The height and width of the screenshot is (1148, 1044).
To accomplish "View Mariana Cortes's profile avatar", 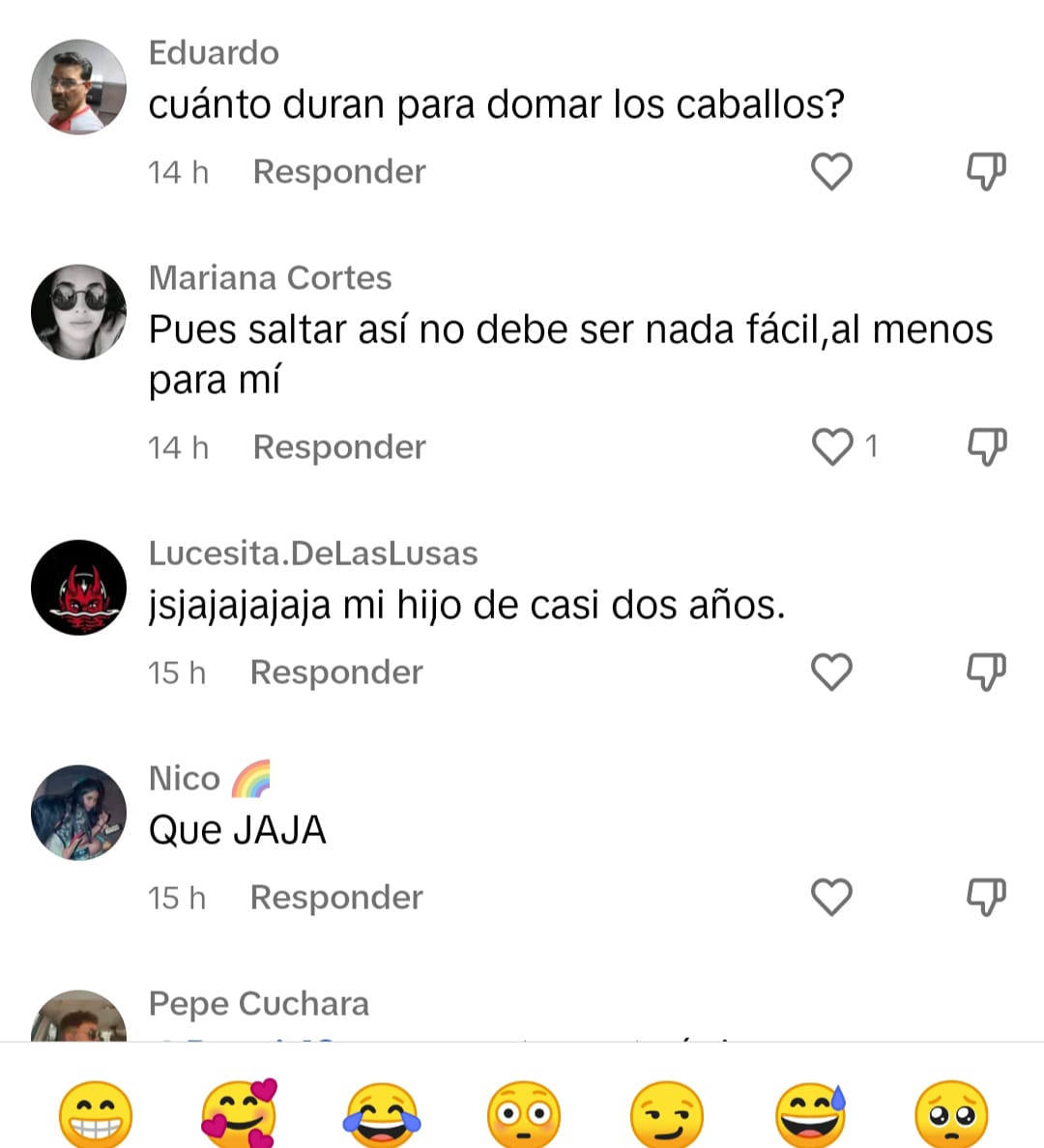I will pyautogui.click(x=79, y=312).
